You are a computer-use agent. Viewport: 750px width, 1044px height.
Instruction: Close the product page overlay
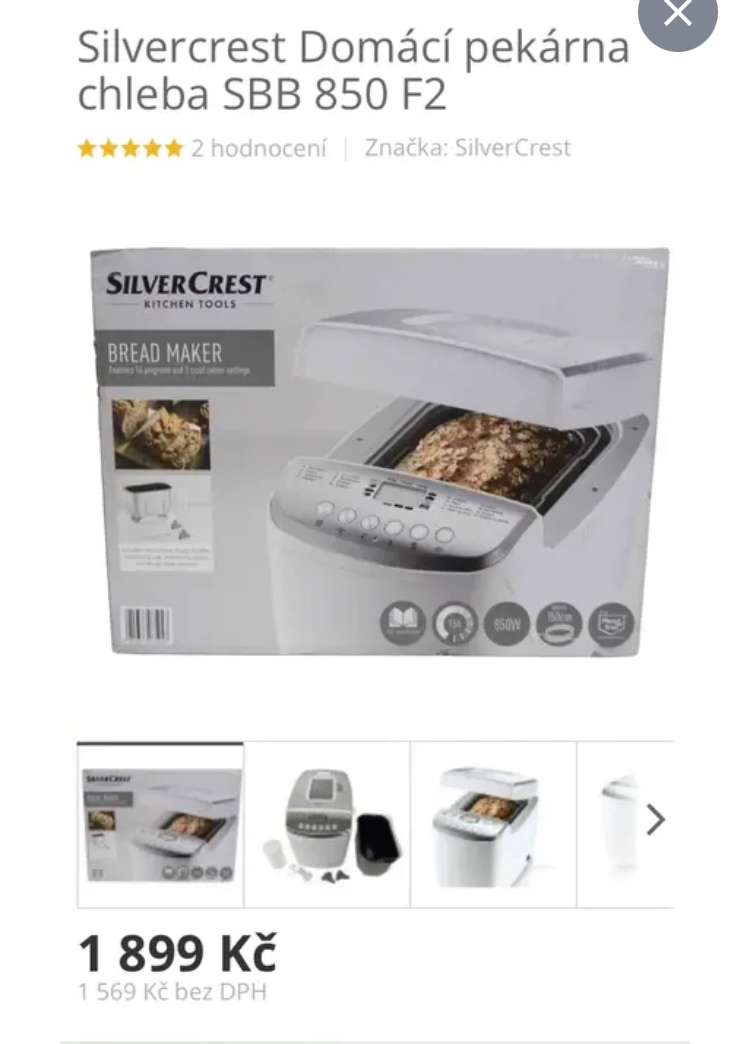(x=678, y=14)
